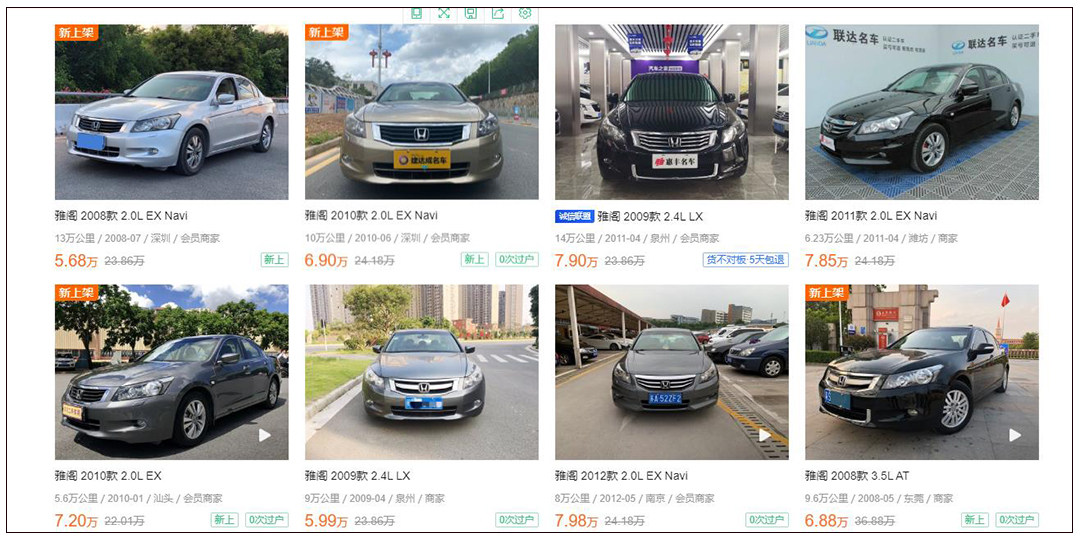Open the 雅阁 2008款 3.5L AT listing

(x=921, y=372)
